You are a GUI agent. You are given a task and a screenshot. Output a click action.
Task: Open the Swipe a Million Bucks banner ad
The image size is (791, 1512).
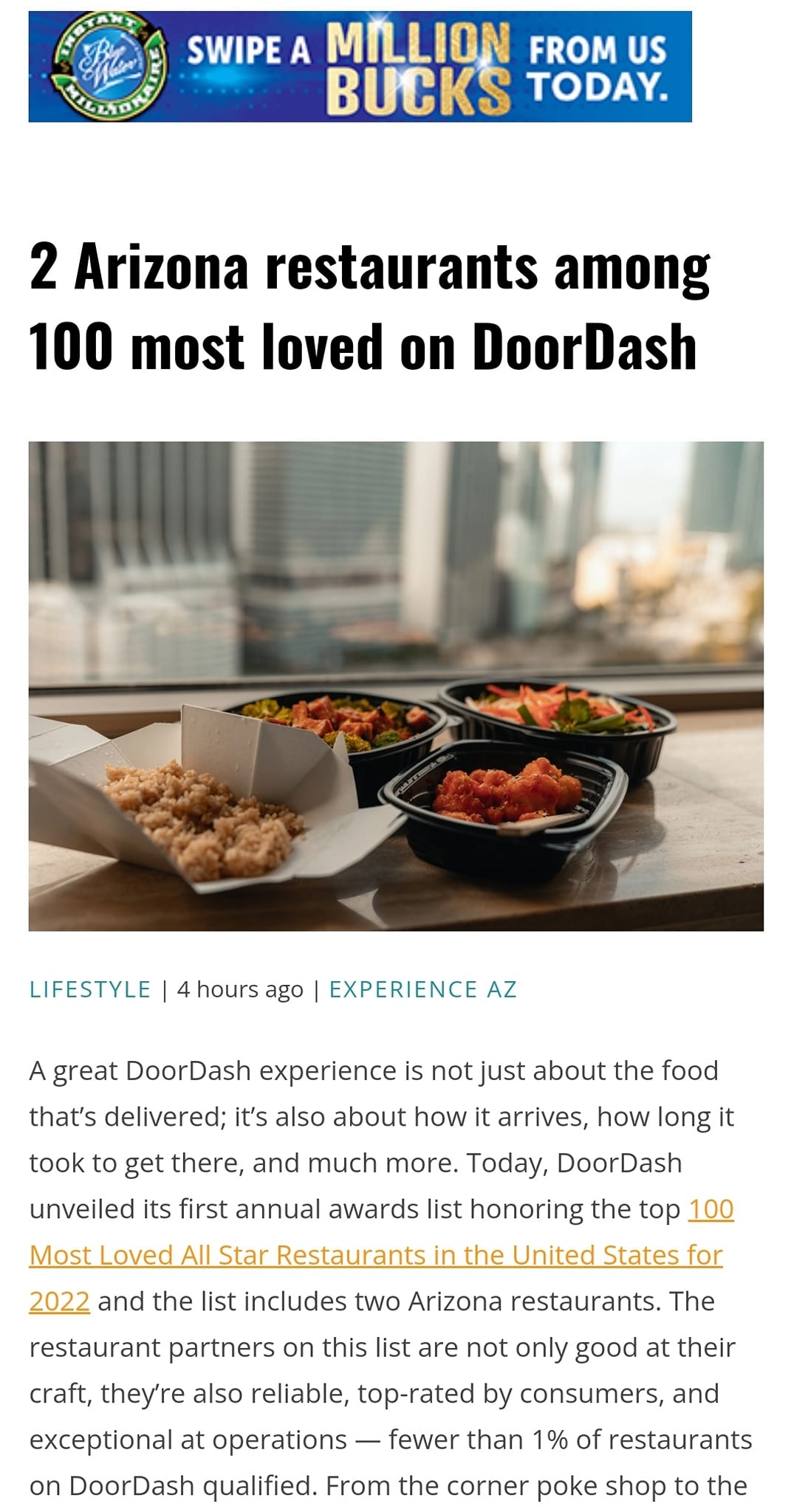pos(360,66)
